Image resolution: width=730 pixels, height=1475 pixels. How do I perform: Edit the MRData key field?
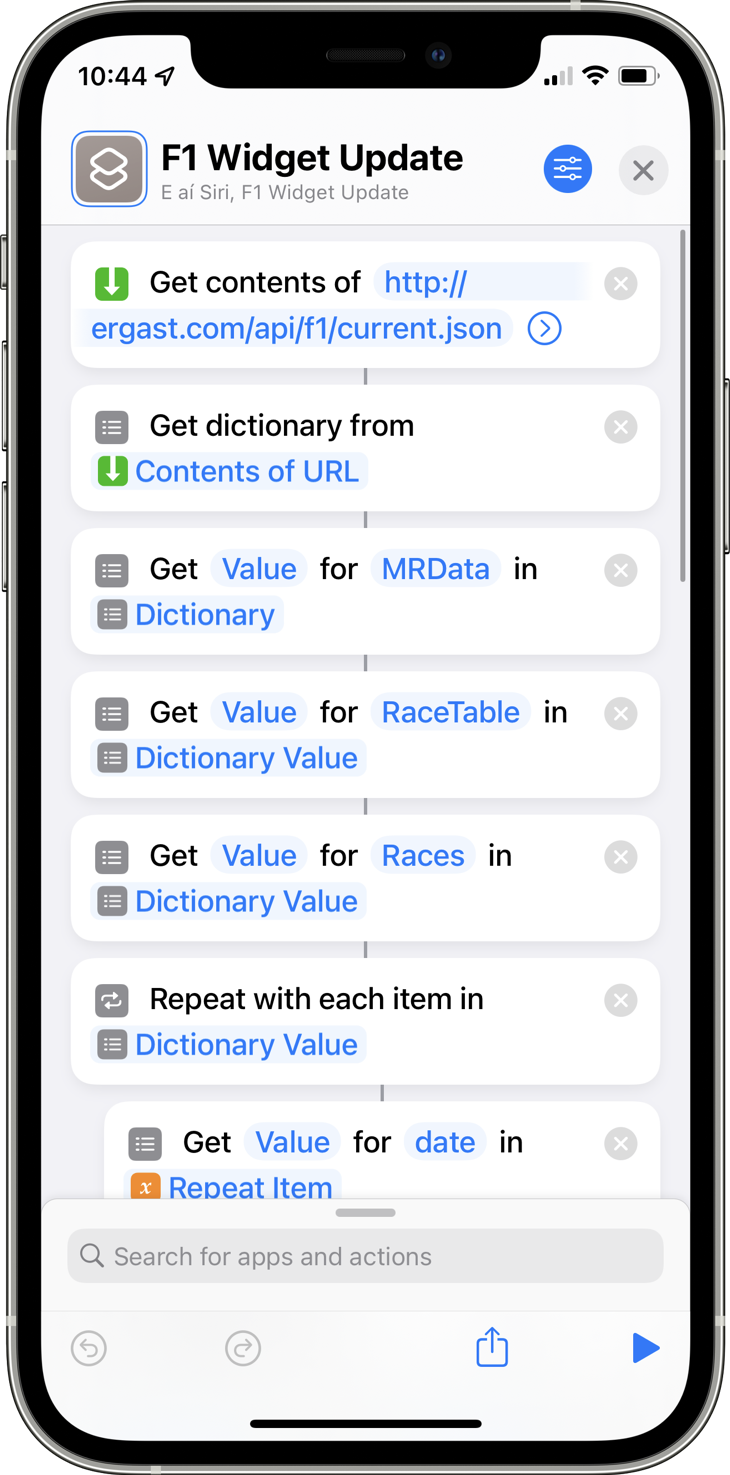(x=435, y=569)
